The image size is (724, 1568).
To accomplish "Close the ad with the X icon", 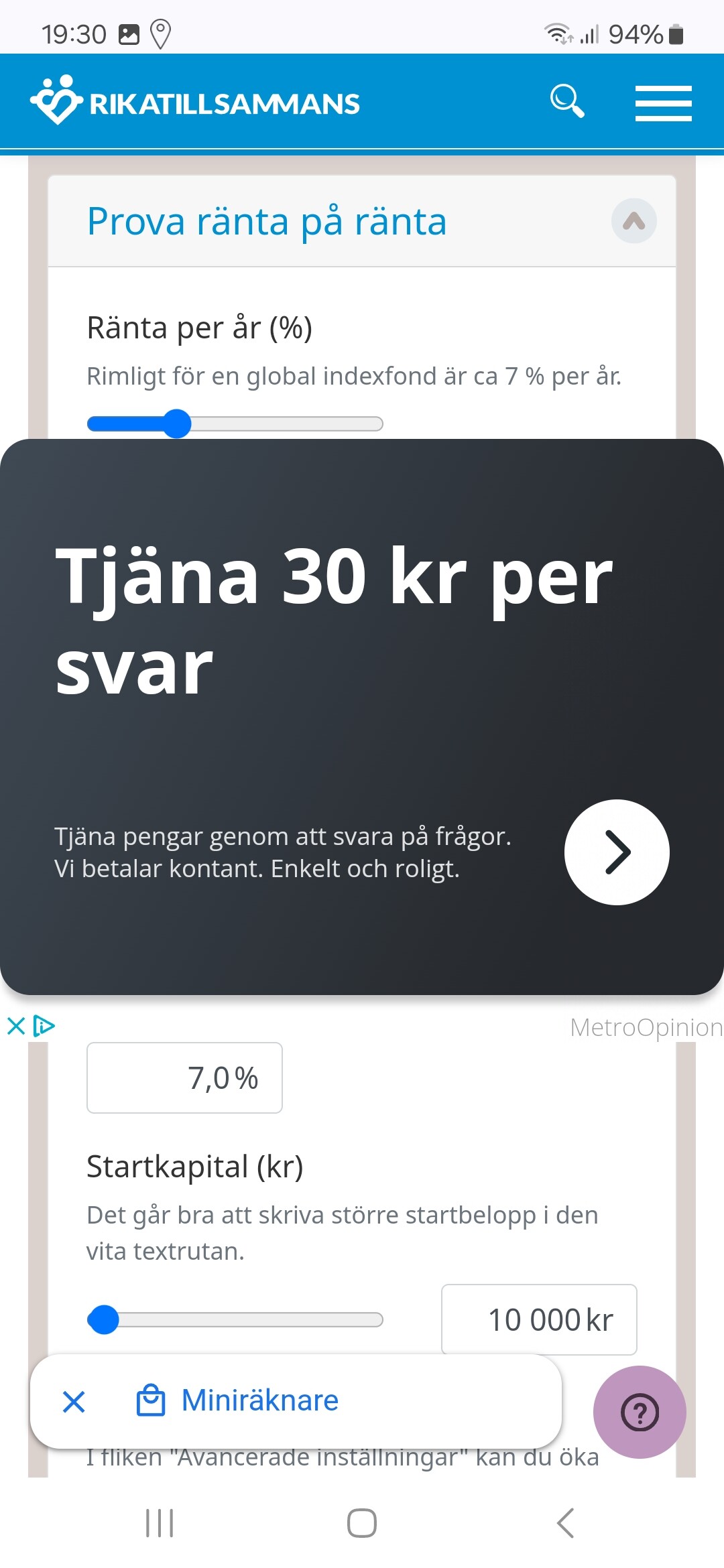I will pyautogui.click(x=16, y=1026).
